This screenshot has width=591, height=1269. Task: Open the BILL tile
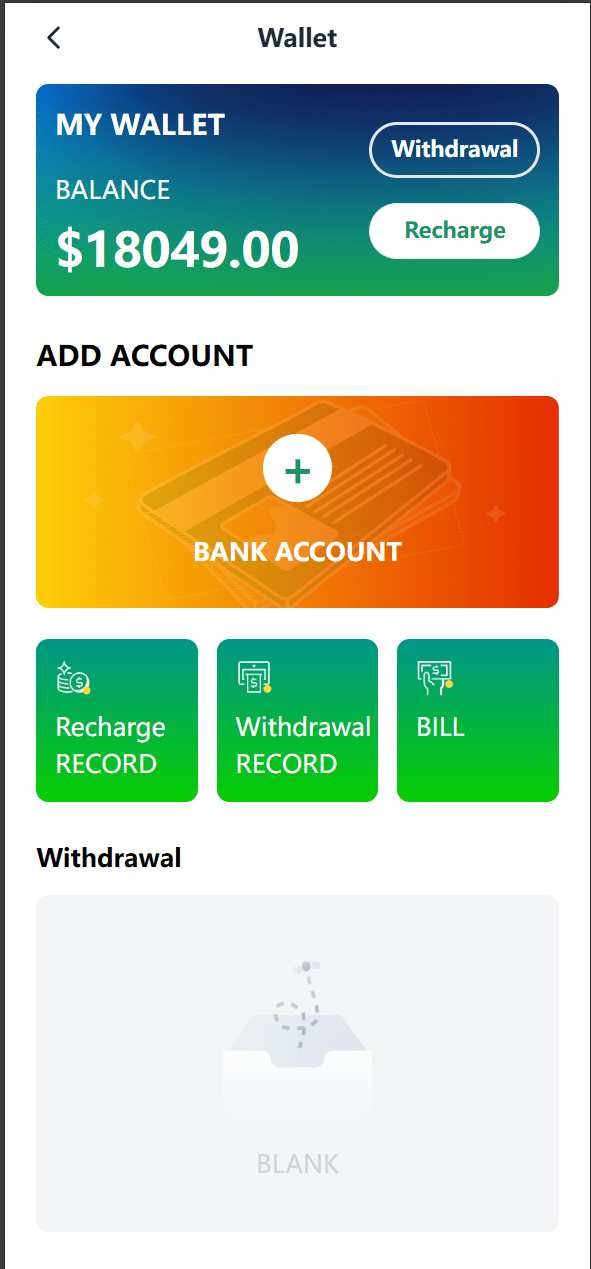478,721
